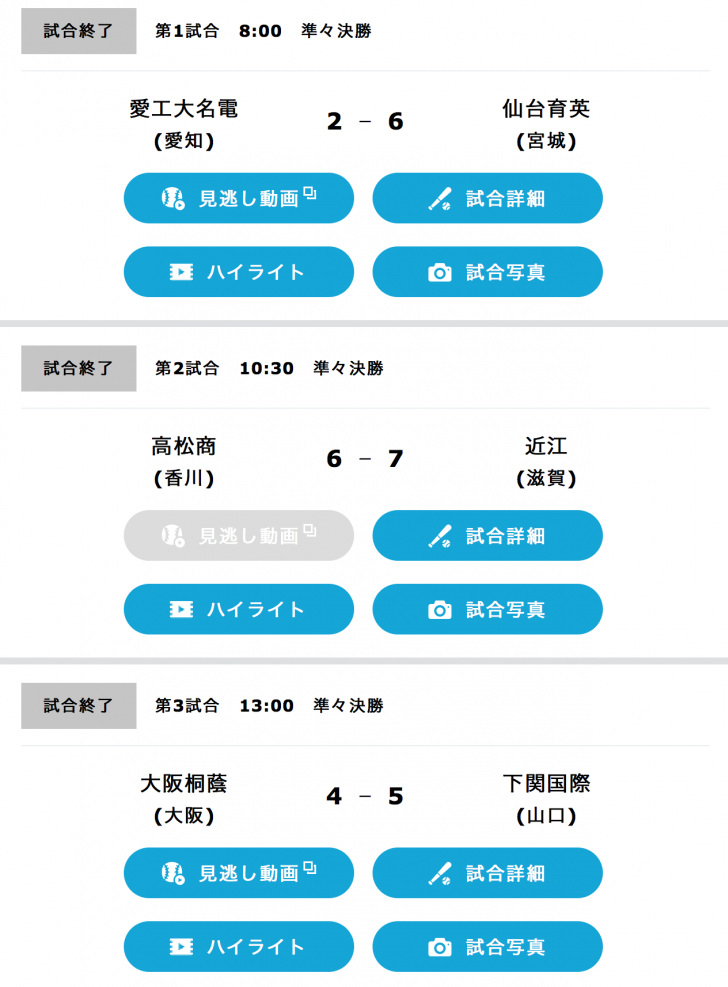Open 試合写真 for 愛工大名電 vs 仙台育英
The height and width of the screenshot is (987, 728).
tap(487, 272)
